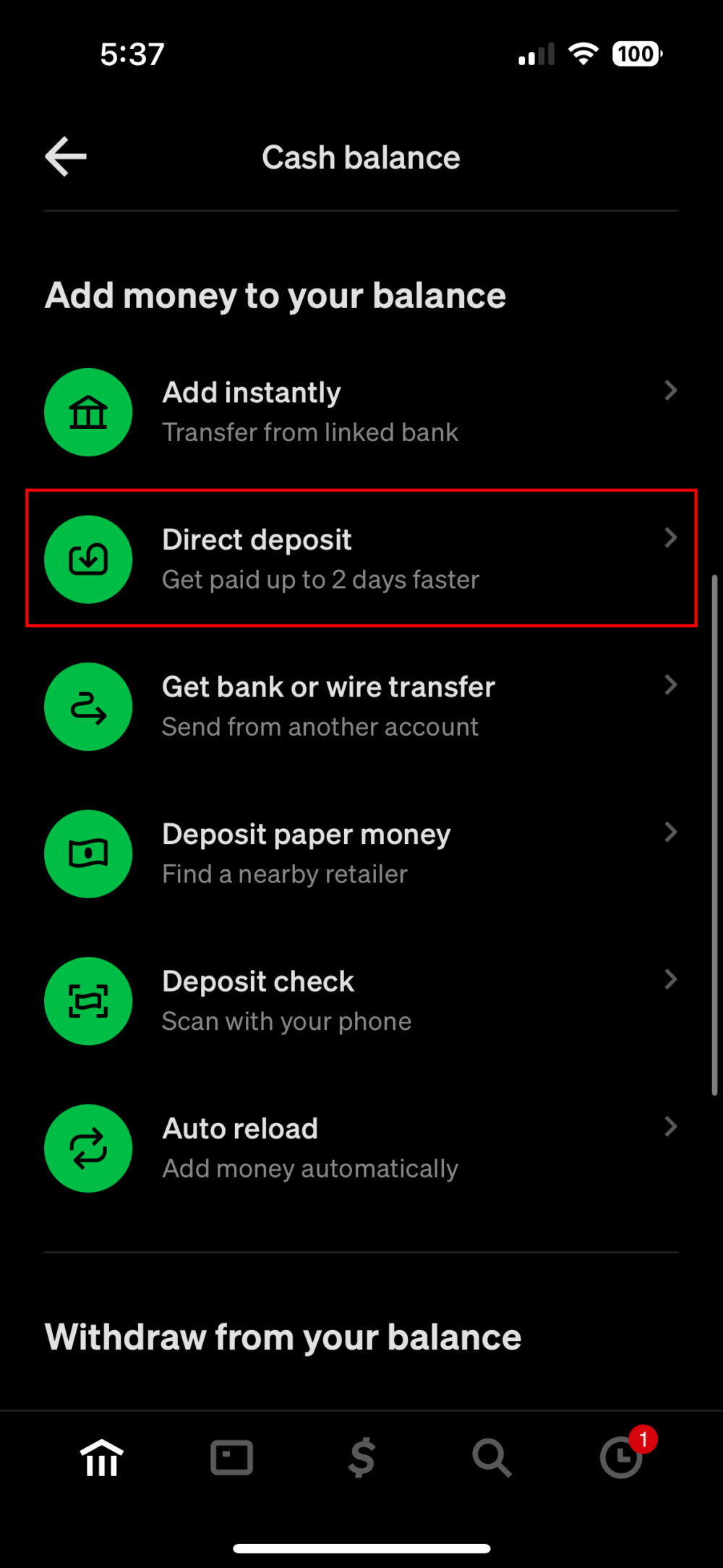This screenshot has width=723, height=1568.
Task: Select the banking Add instantly bank icon
Action: [x=88, y=412]
